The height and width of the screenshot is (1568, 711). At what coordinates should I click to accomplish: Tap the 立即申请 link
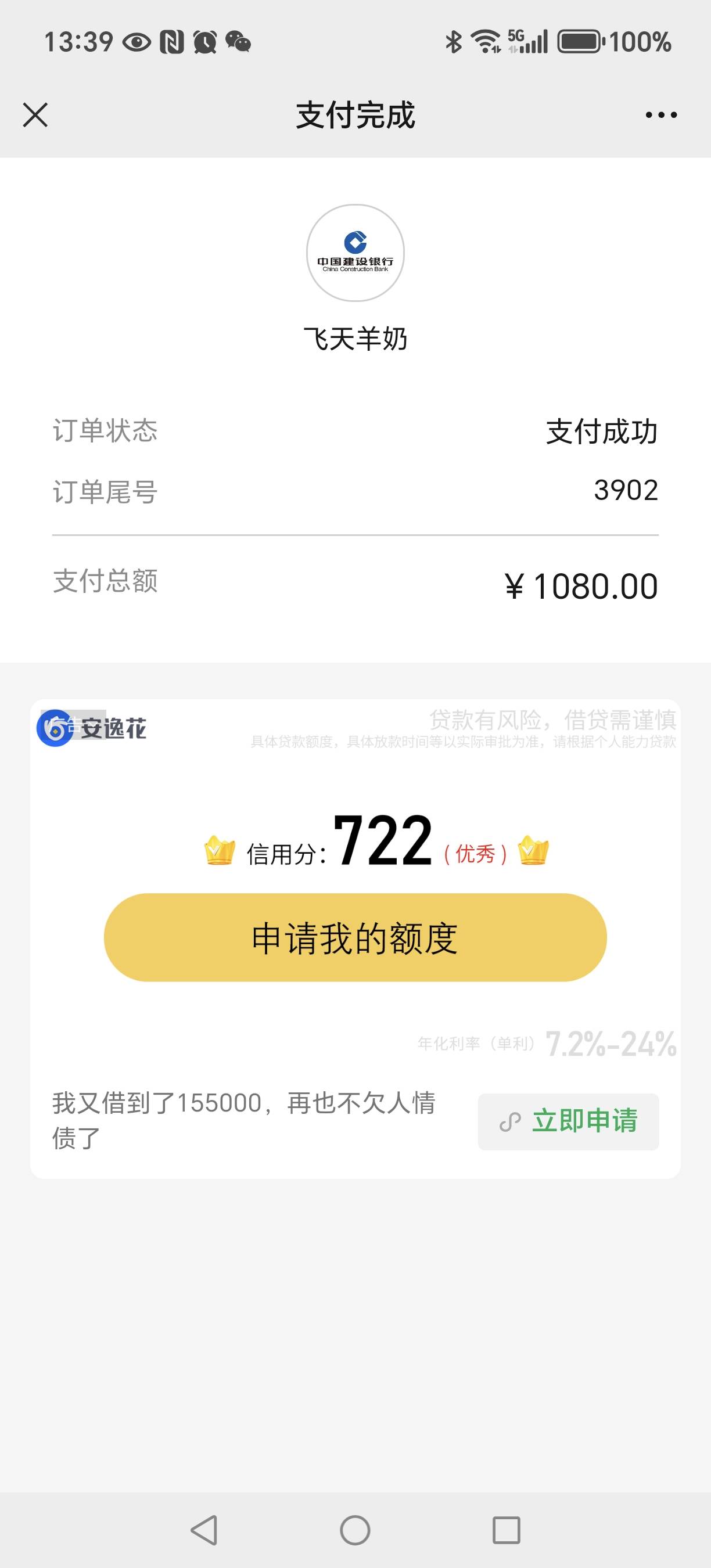568,1121
